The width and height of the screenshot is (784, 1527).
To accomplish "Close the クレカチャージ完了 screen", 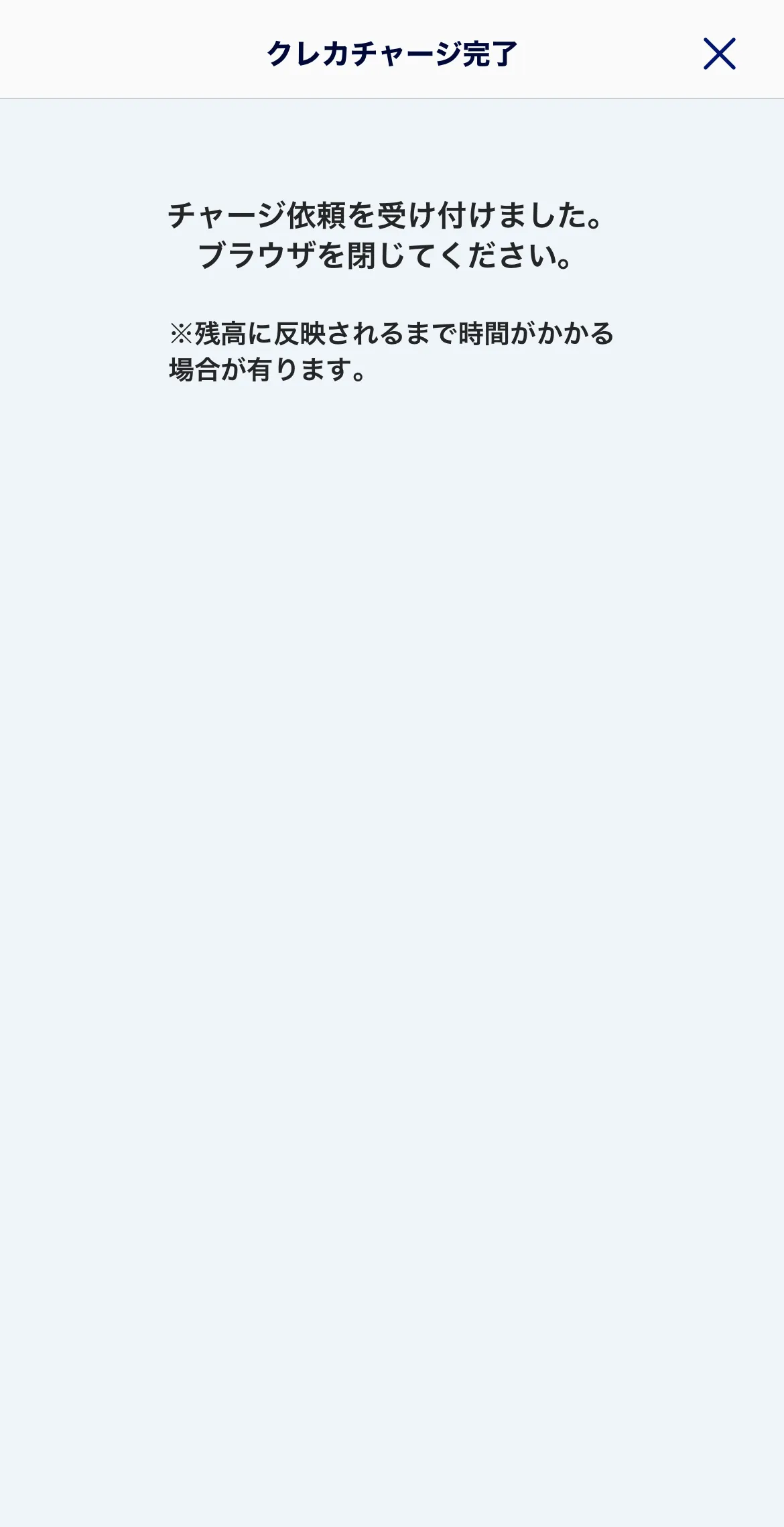I will (x=719, y=54).
